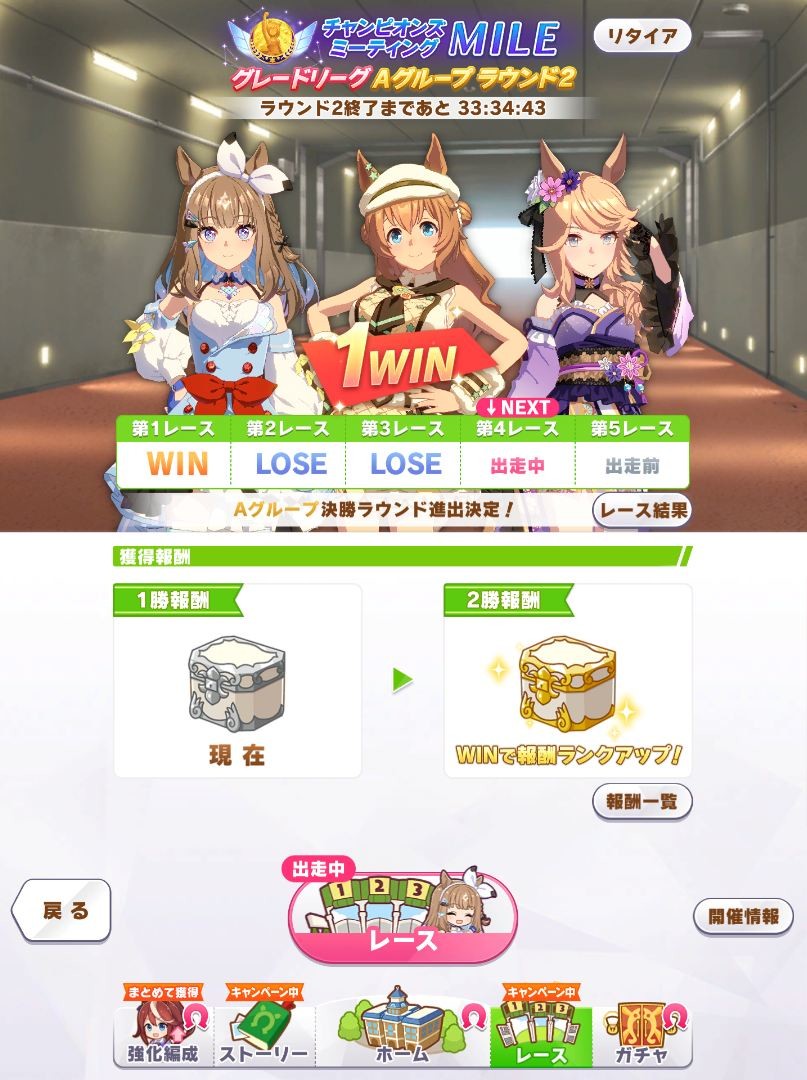Tap the リタイア retire button
Viewport: 807px width, 1080px height.
(642, 36)
